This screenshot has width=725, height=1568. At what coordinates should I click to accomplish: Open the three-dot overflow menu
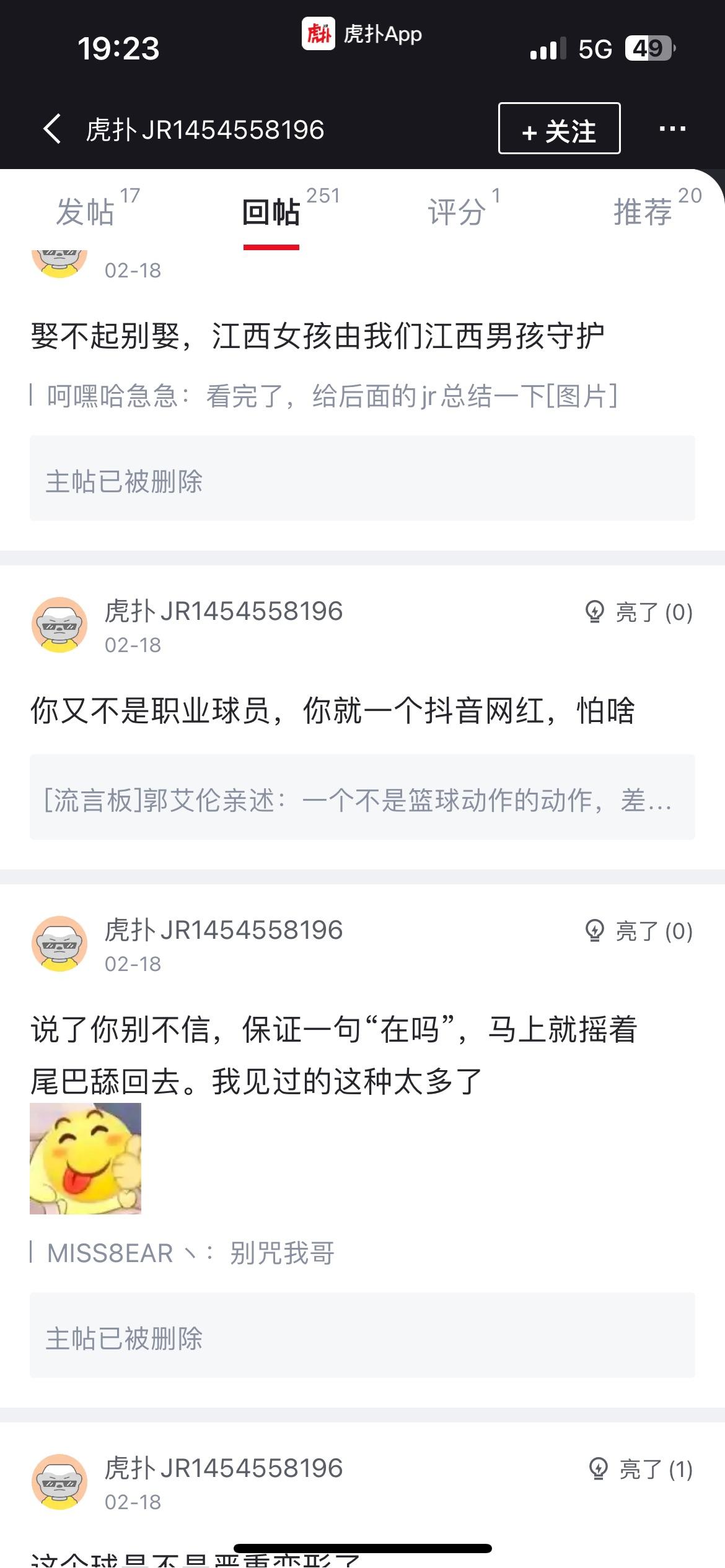[x=672, y=129]
